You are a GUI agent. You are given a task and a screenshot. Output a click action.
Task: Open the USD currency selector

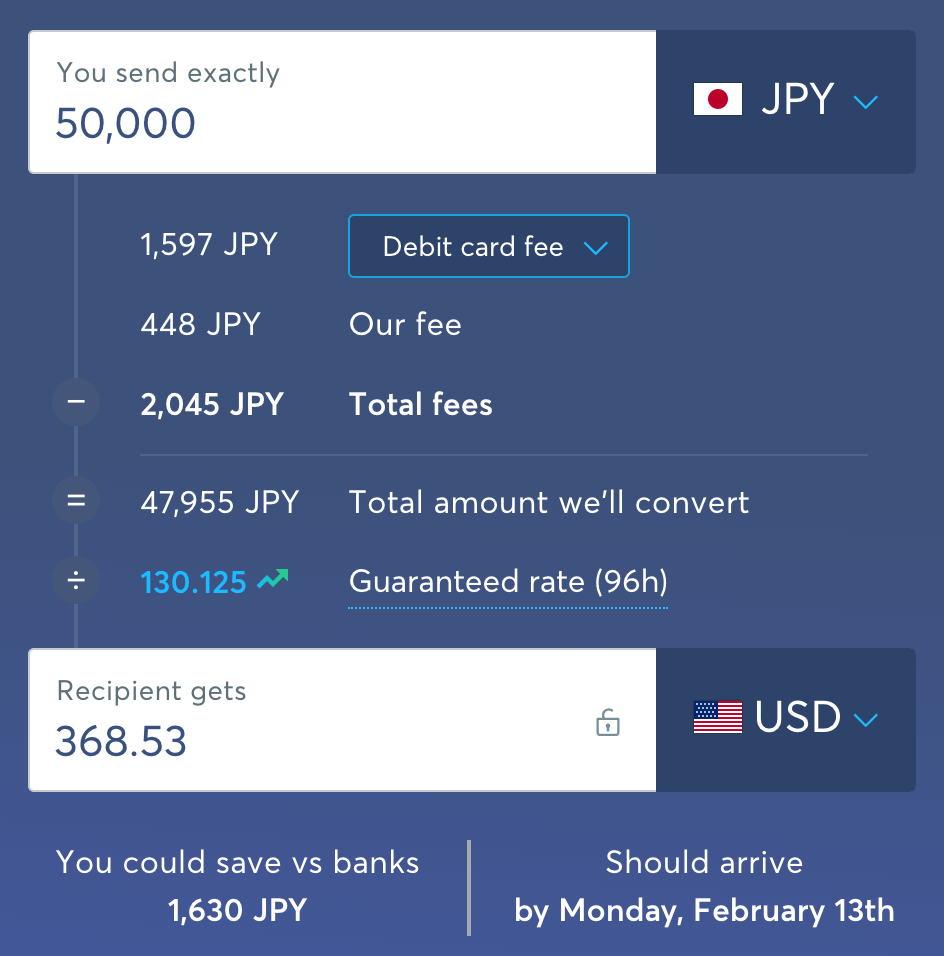pyautogui.click(x=786, y=719)
